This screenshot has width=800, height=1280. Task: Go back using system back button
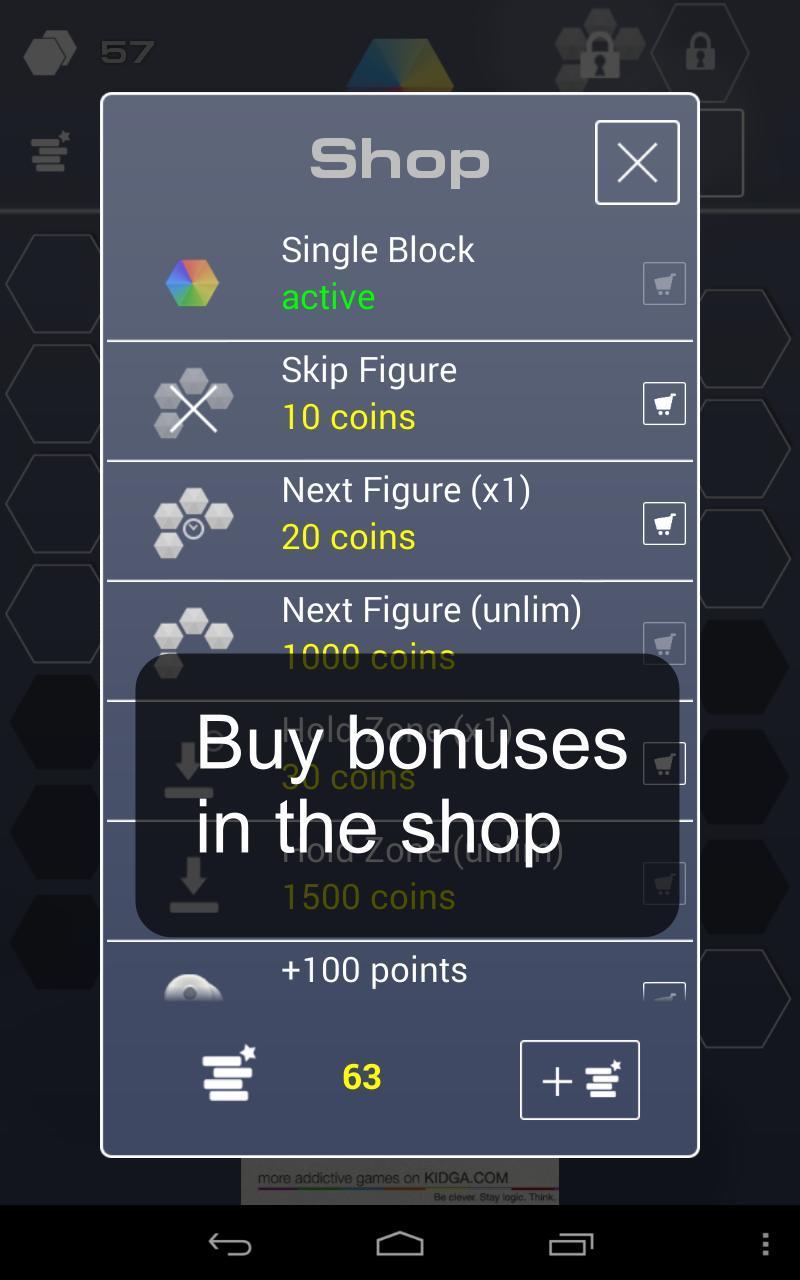(229, 1244)
